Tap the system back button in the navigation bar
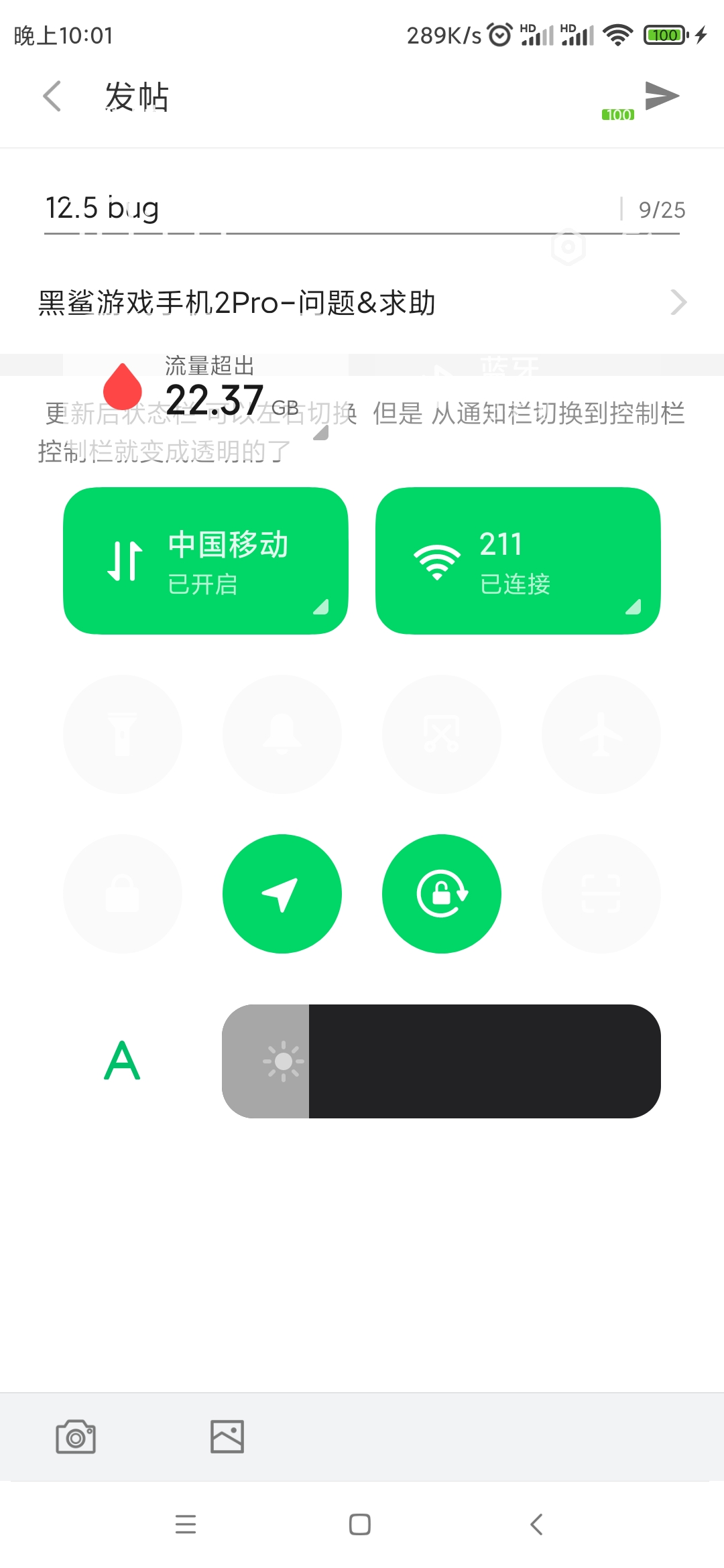Image resolution: width=724 pixels, height=1568 pixels. point(536,1524)
